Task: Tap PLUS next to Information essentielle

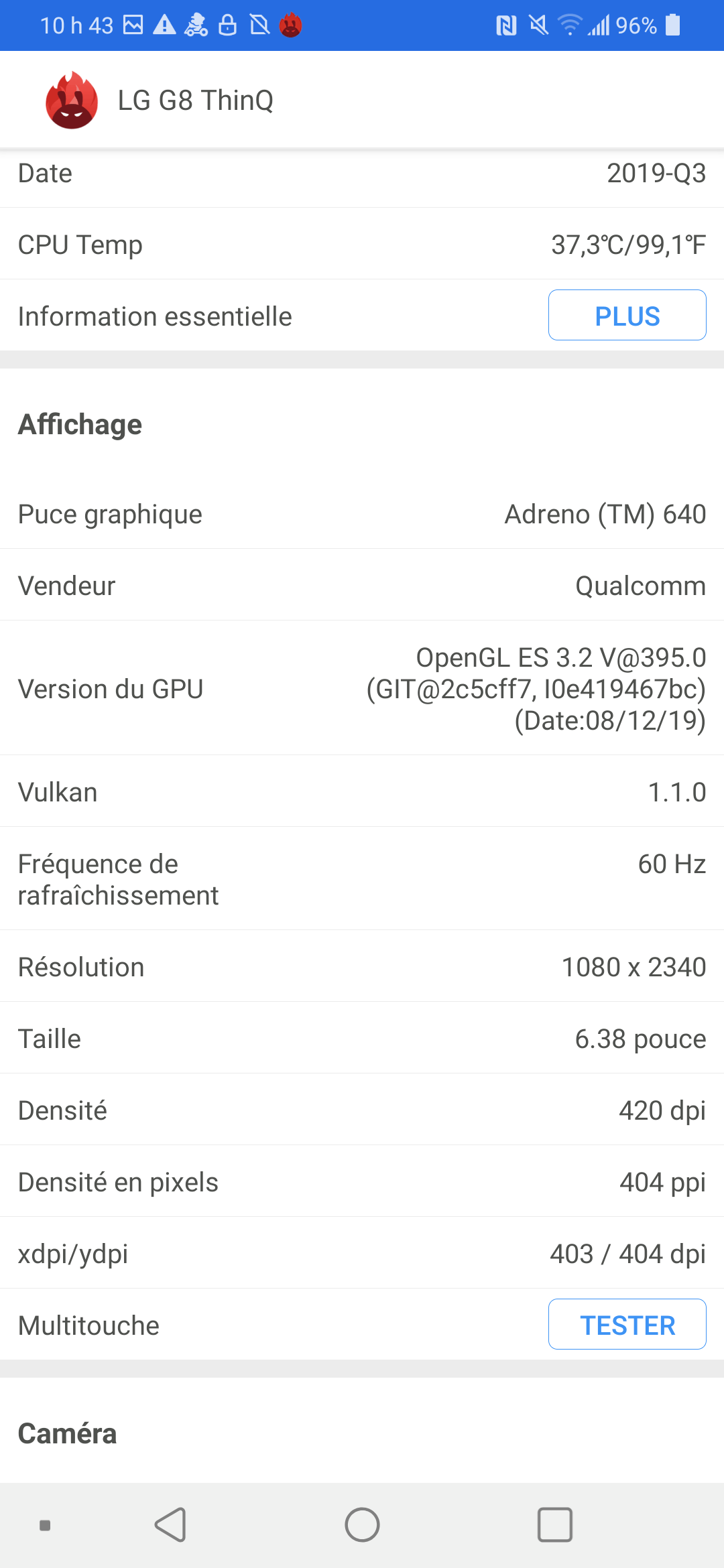Action: 627,316
